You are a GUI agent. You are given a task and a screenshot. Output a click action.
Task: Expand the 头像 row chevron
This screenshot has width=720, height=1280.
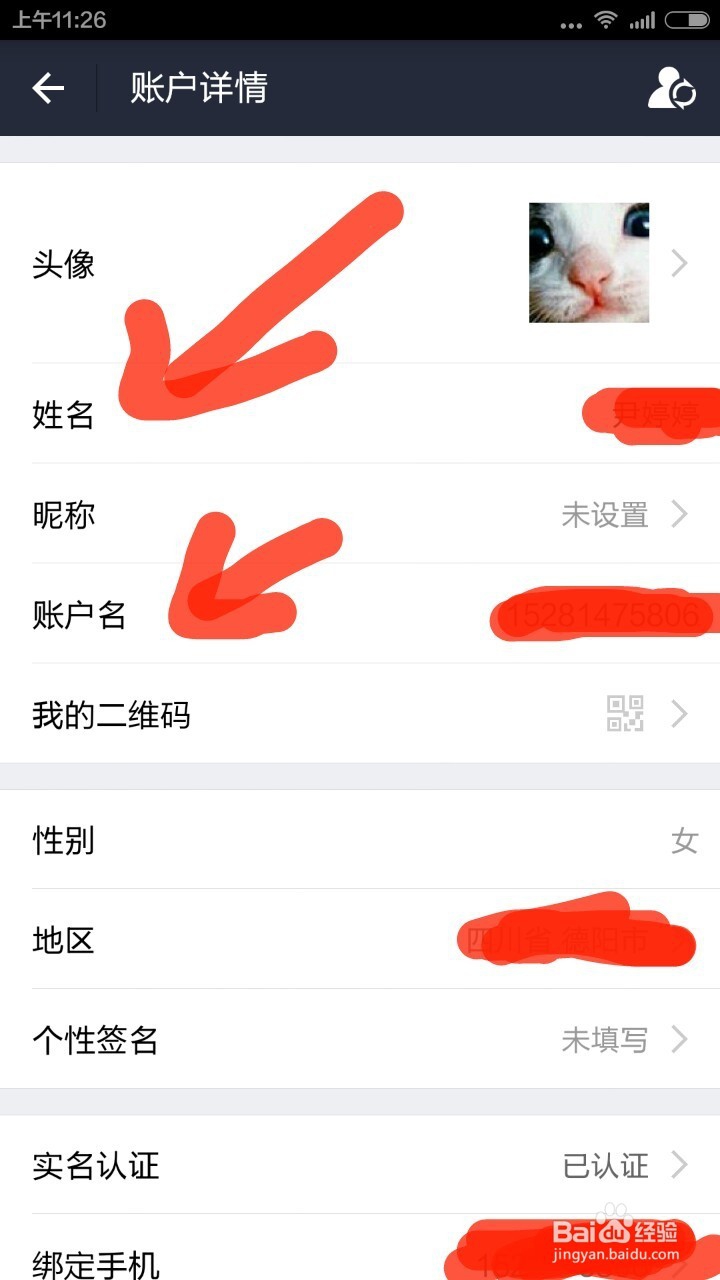(x=680, y=264)
